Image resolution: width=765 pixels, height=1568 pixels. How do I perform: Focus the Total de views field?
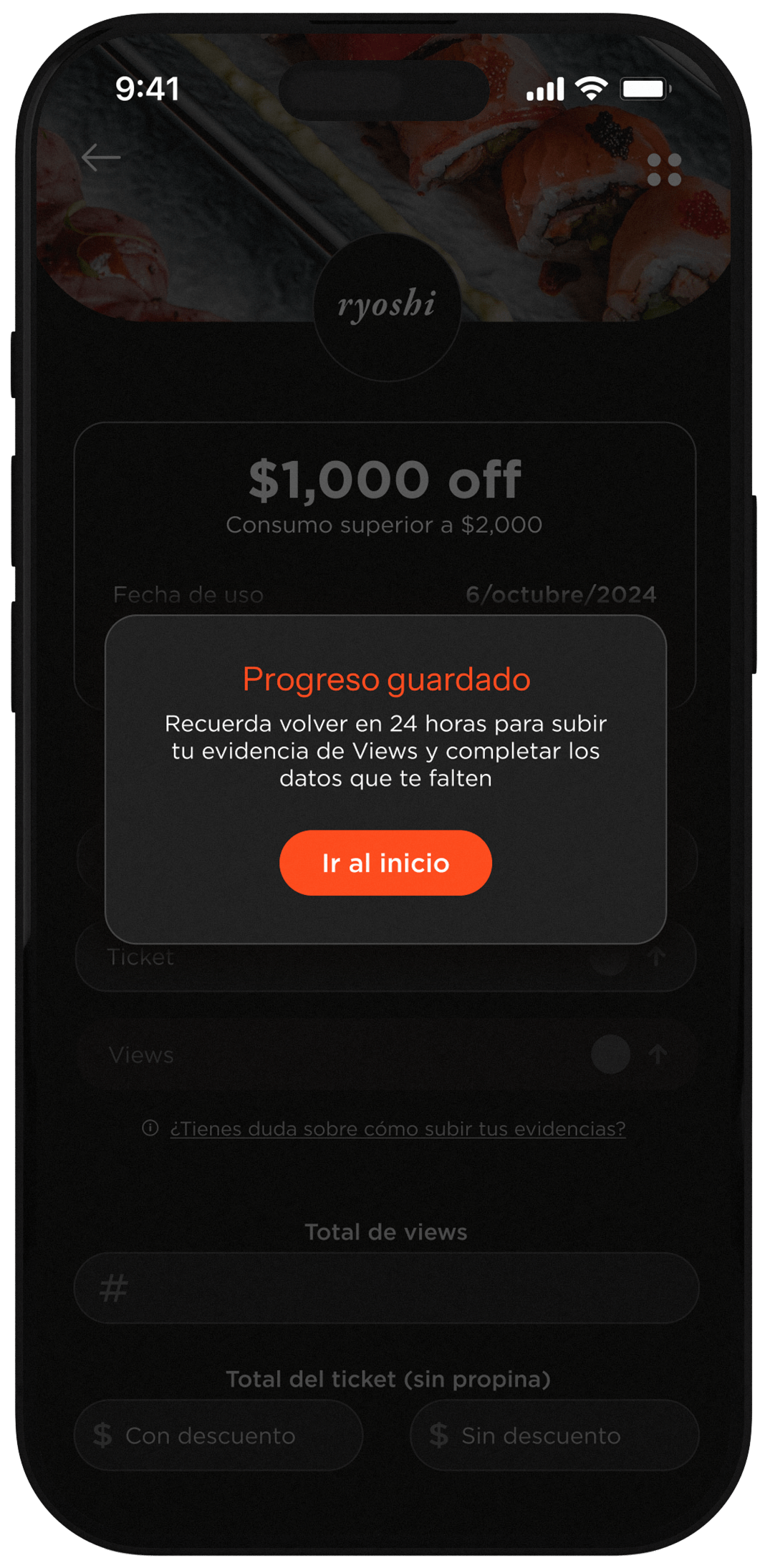pyautogui.click(x=386, y=1288)
